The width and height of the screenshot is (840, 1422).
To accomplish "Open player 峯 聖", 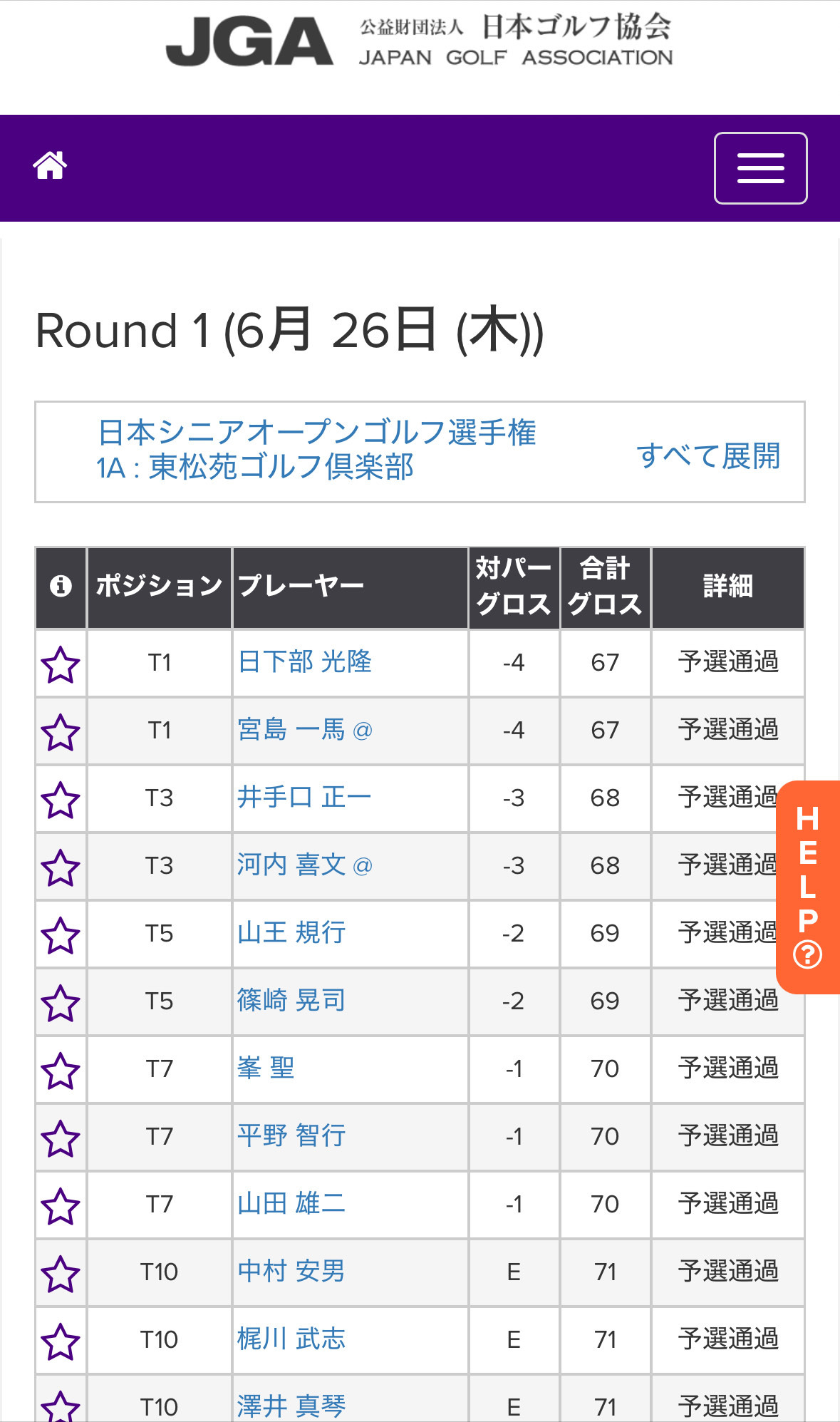I will (x=266, y=1068).
